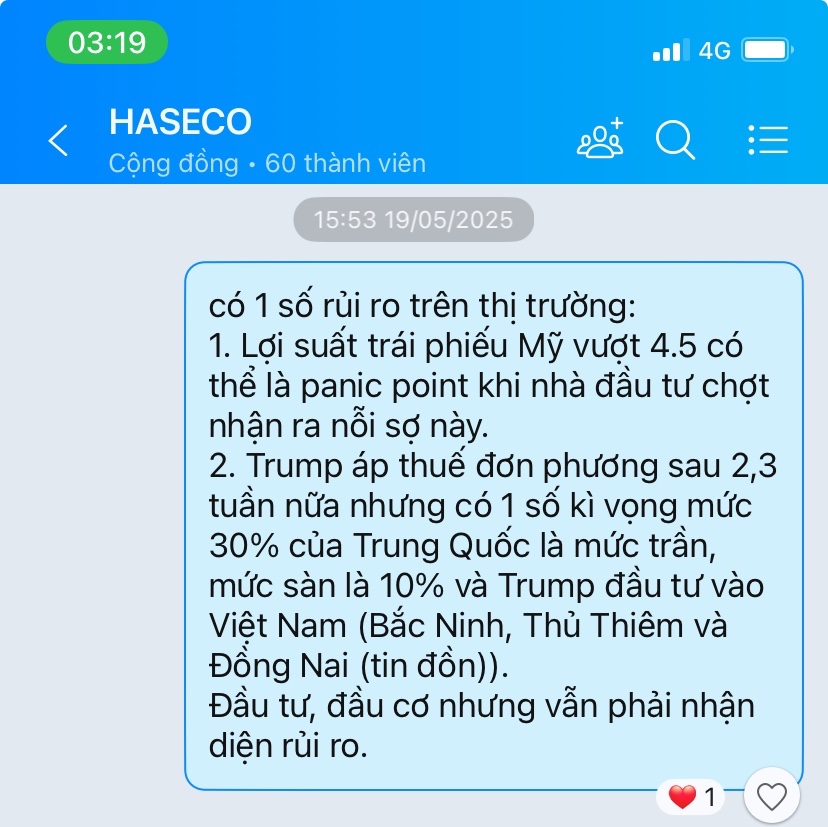Open the chat options menu
This screenshot has height=827, width=828.
pos(768,140)
